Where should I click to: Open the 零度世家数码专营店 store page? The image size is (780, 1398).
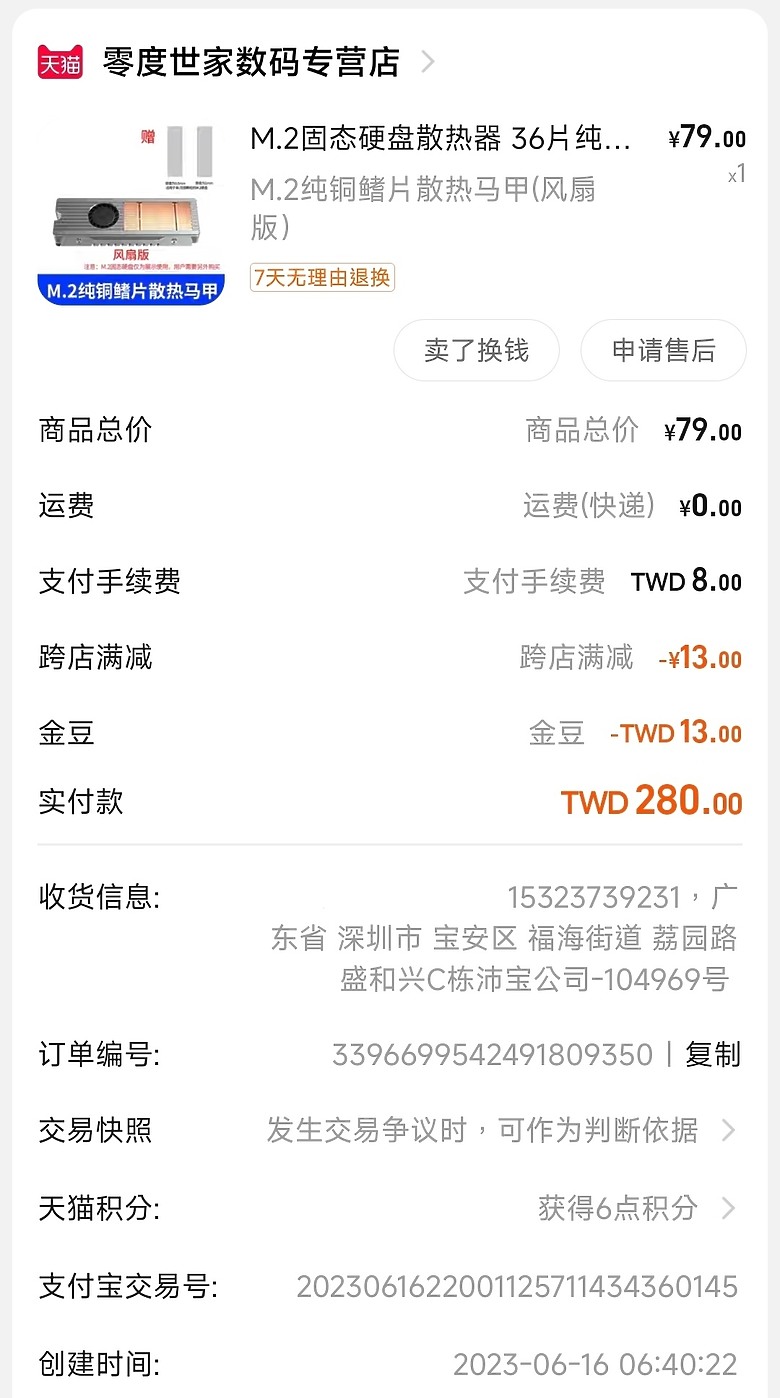(x=250, y=62)
